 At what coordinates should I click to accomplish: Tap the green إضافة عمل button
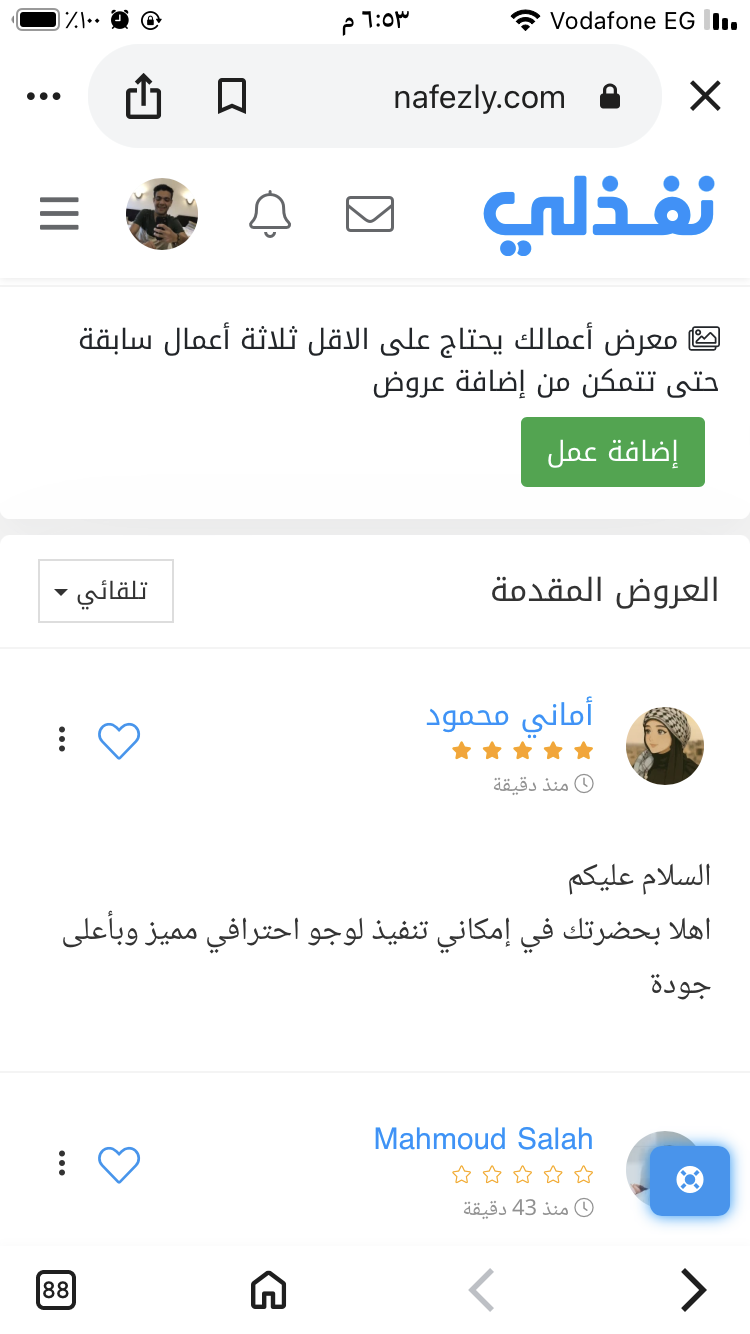(612, 452)
